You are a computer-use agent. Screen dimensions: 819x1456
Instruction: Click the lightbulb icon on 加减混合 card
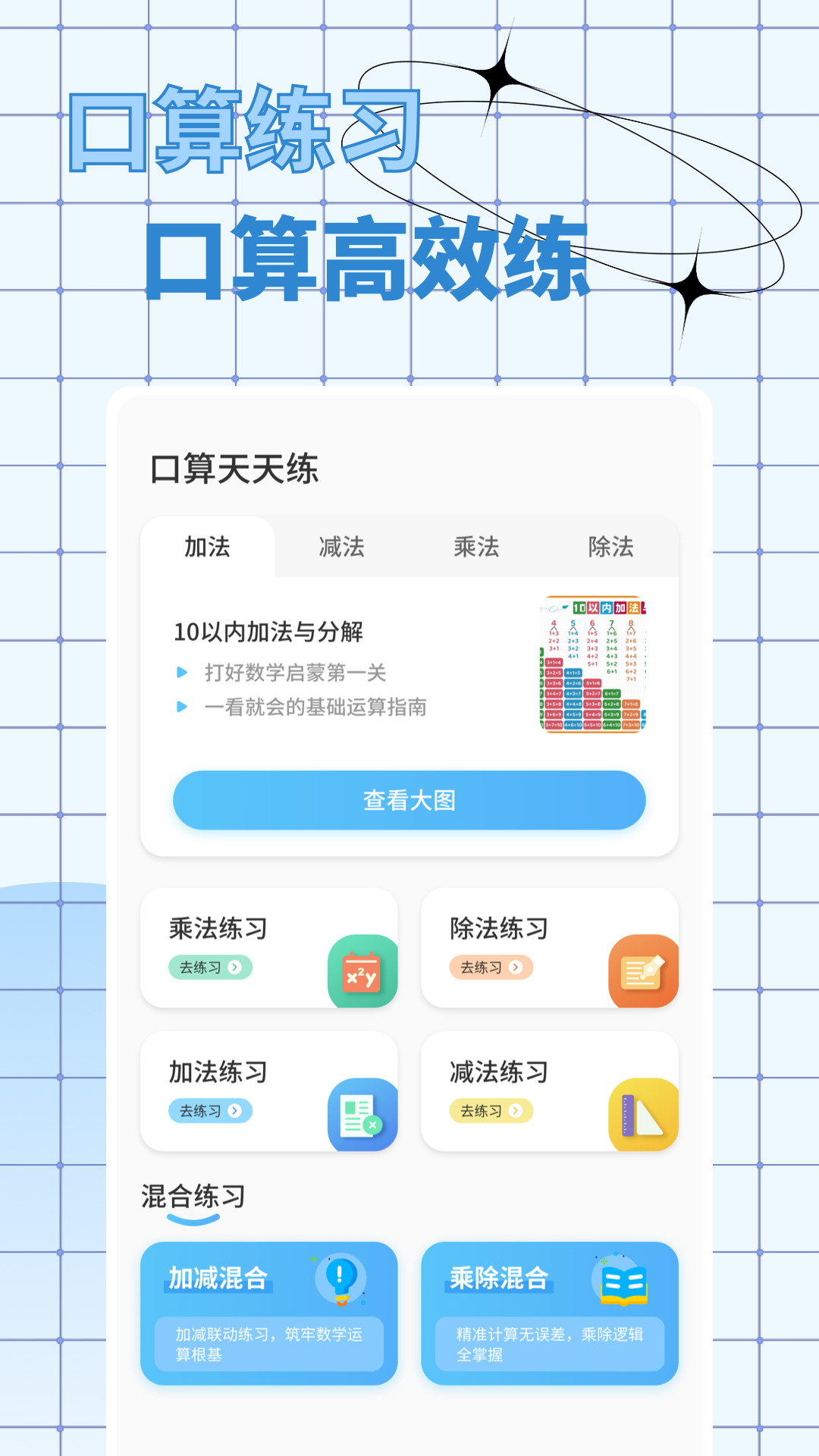(340, 1280)
